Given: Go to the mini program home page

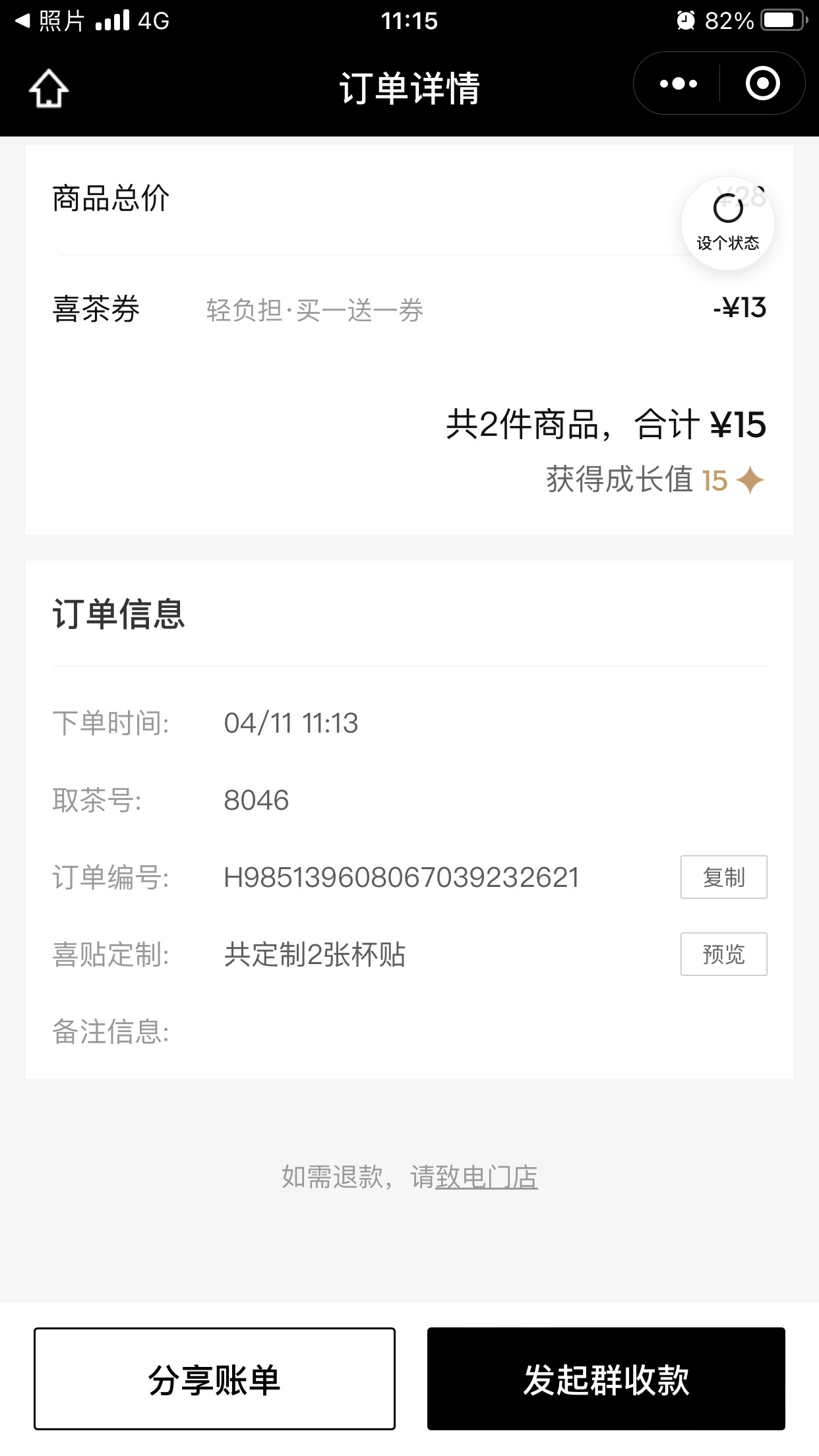Looking at the screenshot, I should (49, 88).
